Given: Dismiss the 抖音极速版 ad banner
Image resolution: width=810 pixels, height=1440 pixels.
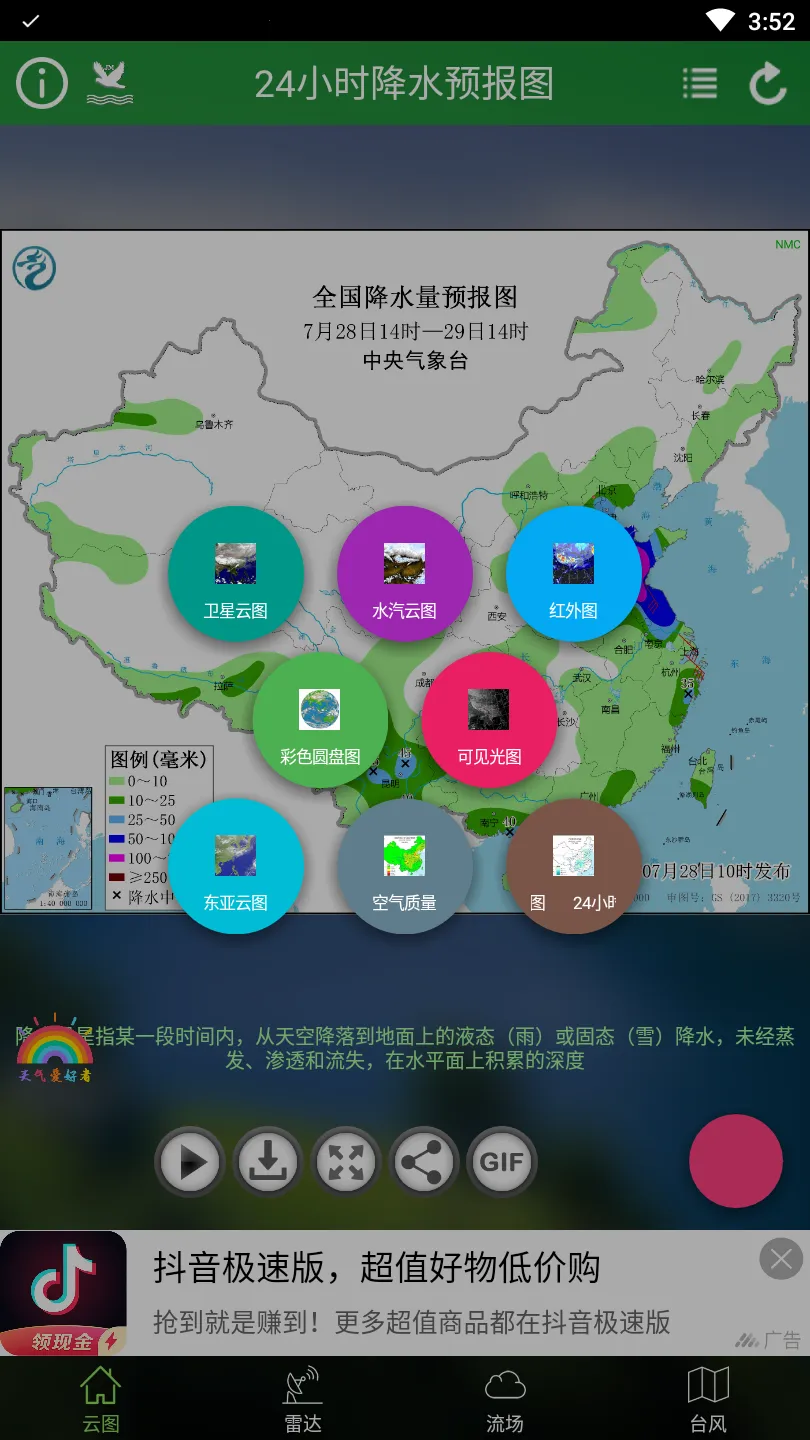Looking at the screenshot, I should 781,1258.
